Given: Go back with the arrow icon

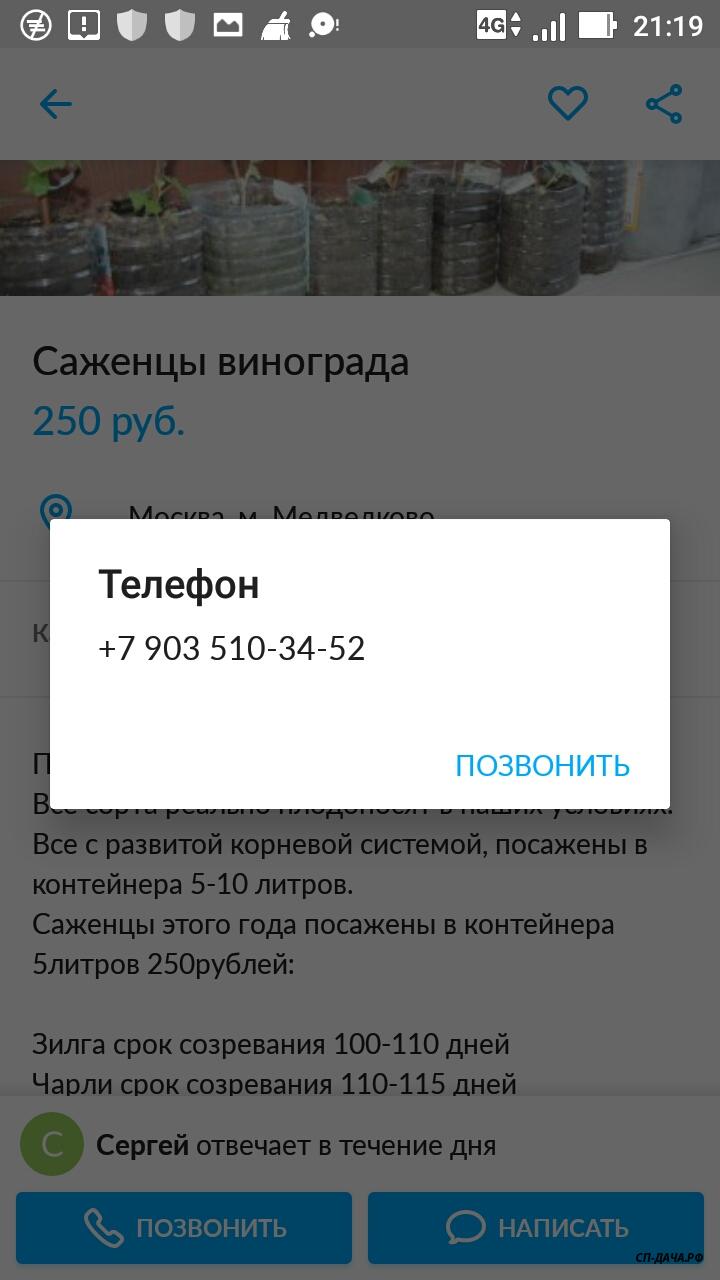Looking at the screenshot, I should pos(56,104).
